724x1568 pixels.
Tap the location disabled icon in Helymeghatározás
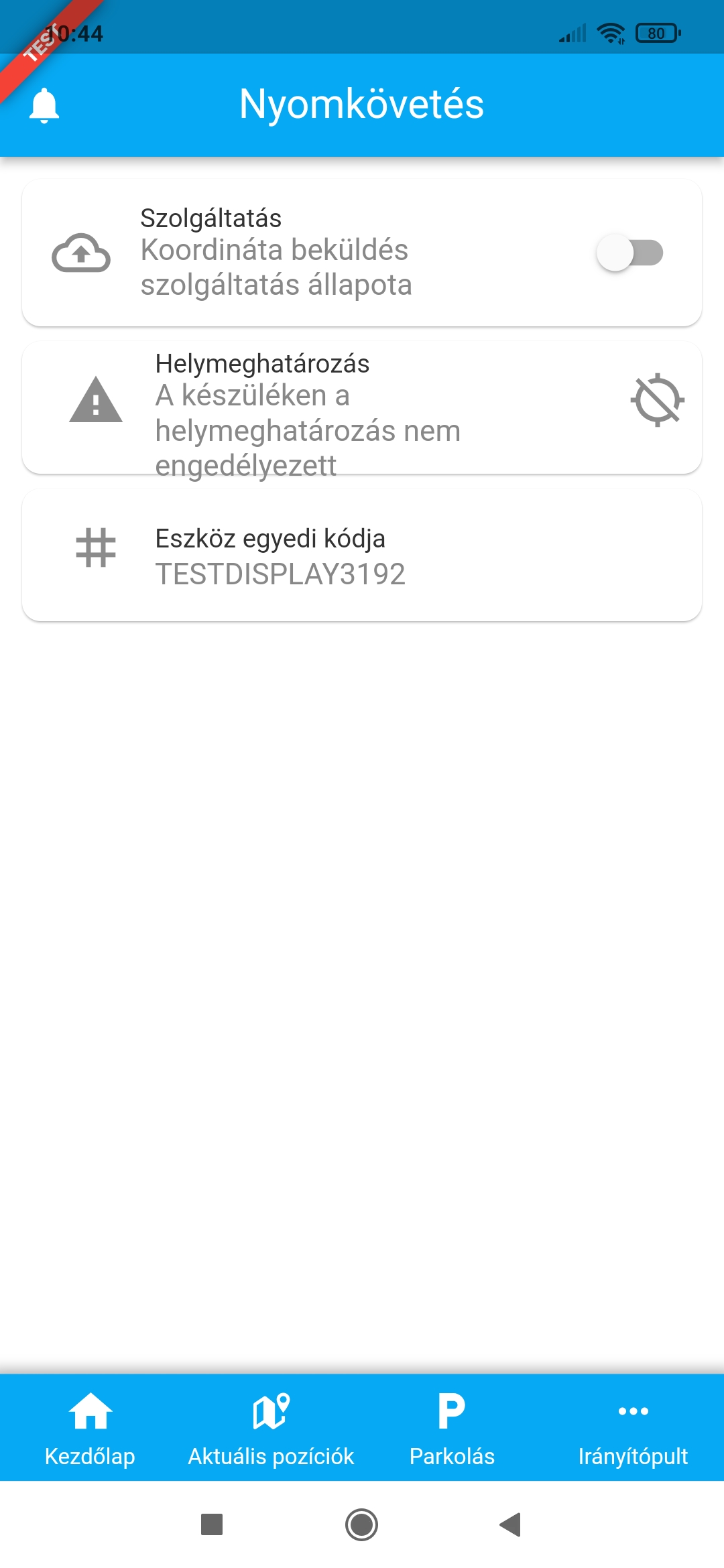pos(657,400)
